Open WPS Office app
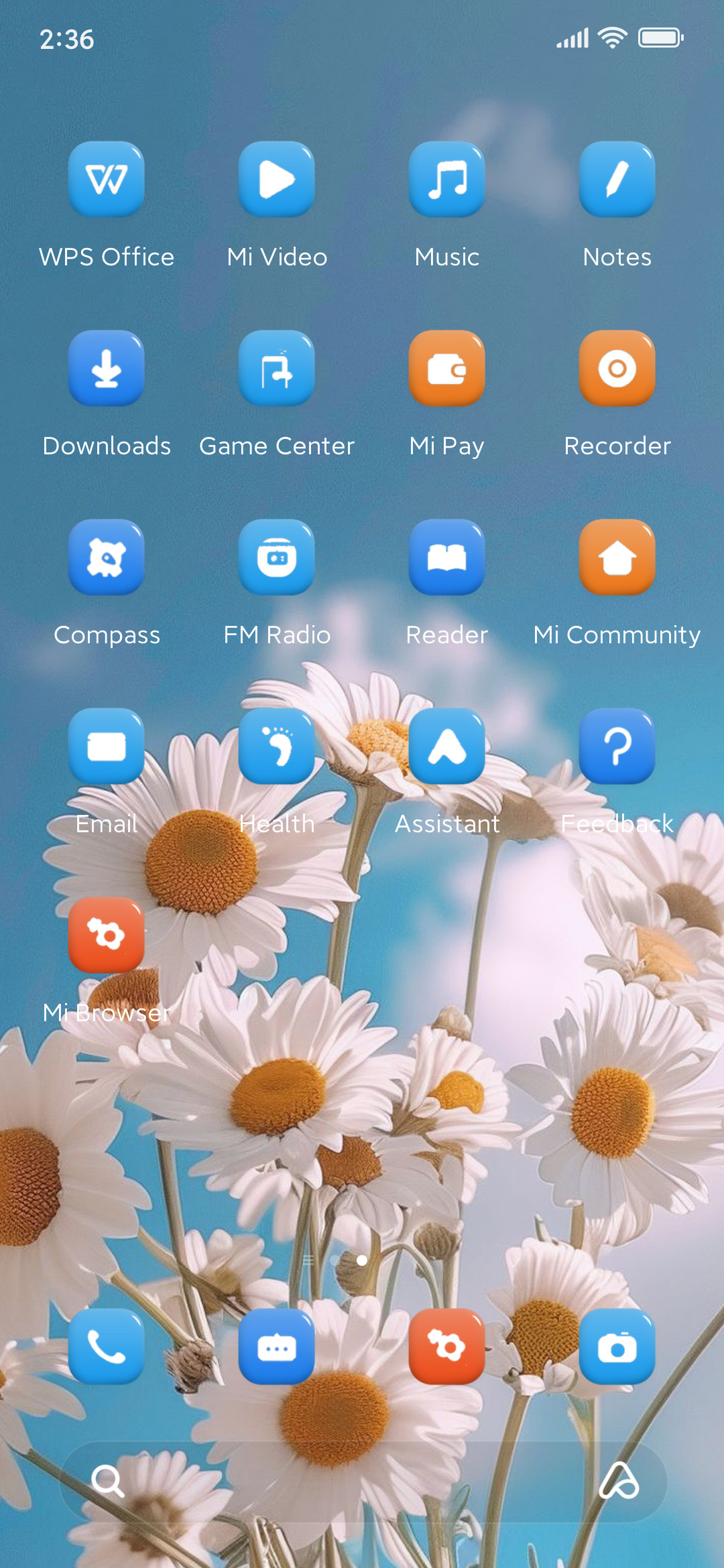 (x=107, y=179)
